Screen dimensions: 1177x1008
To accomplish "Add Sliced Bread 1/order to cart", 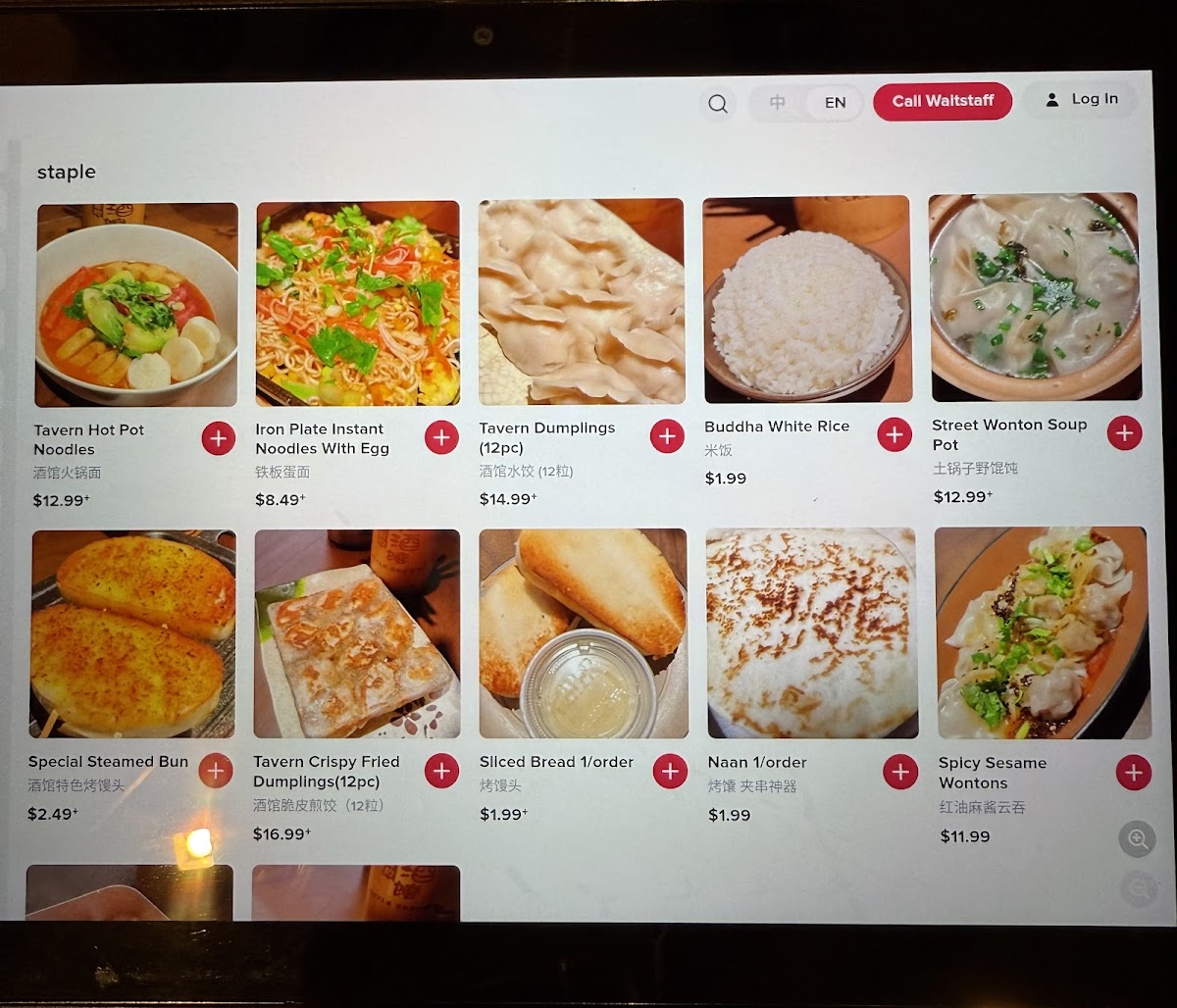I will [x=670, y=772].
